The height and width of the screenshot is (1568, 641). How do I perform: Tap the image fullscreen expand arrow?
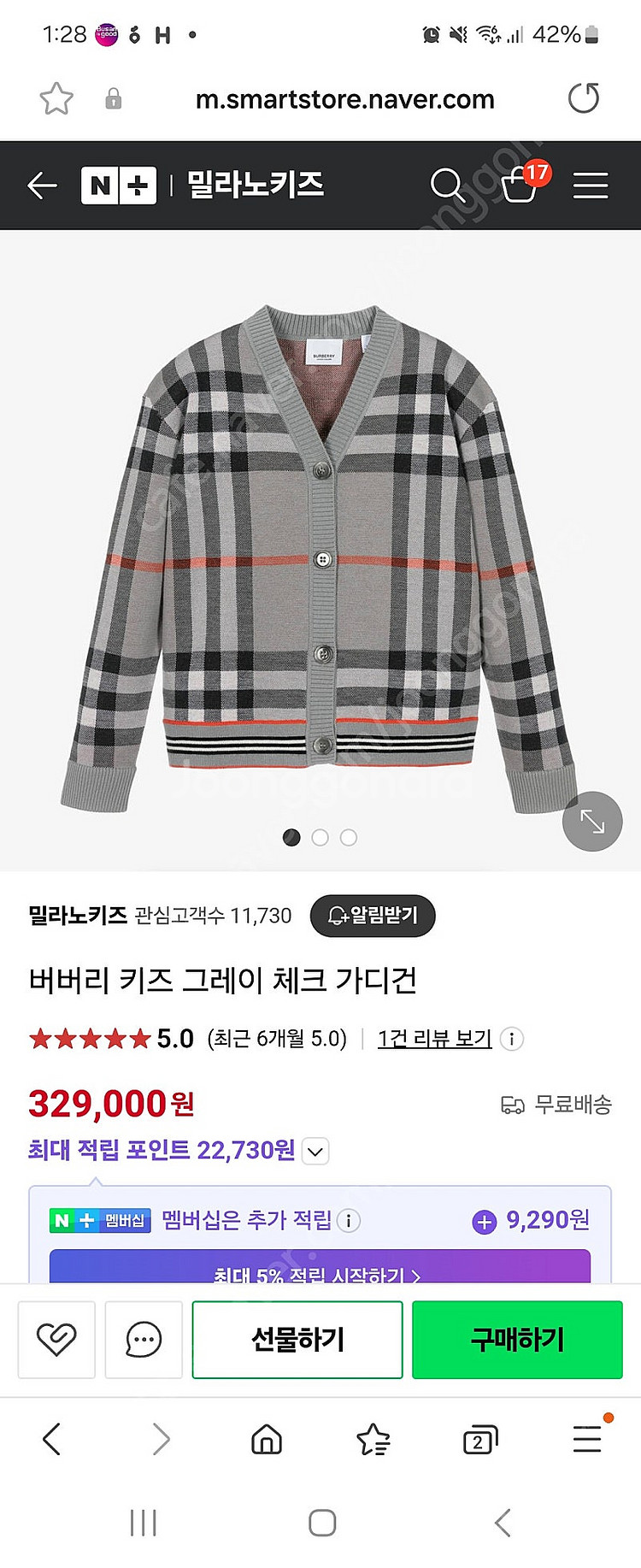pyautogui.click(x=592, y=820)
